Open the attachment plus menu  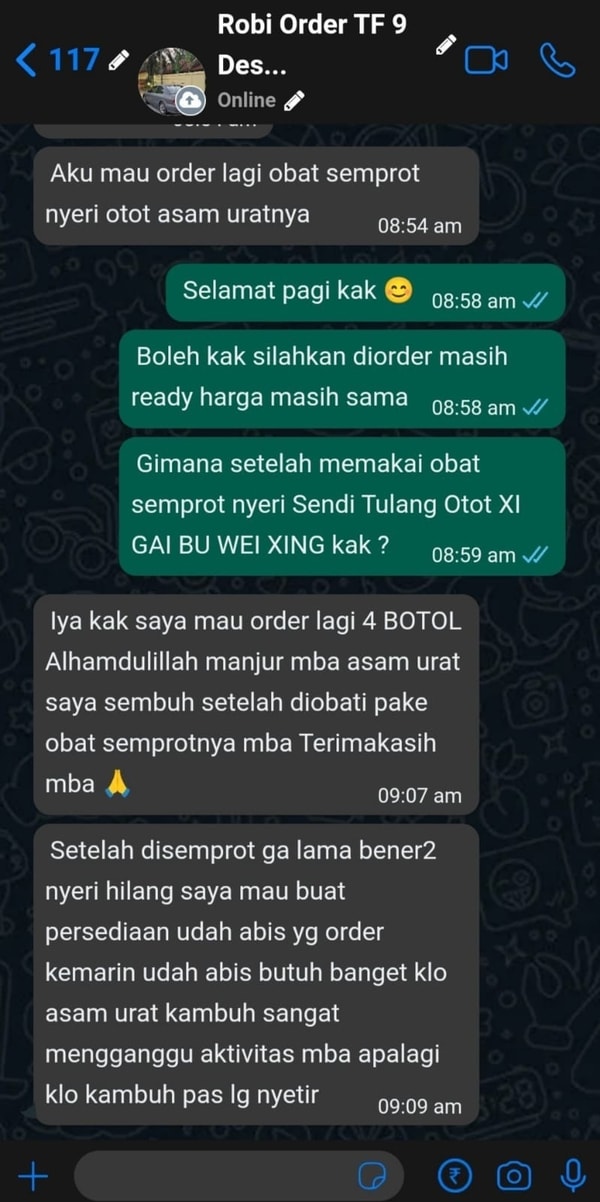coord(32,1175)
